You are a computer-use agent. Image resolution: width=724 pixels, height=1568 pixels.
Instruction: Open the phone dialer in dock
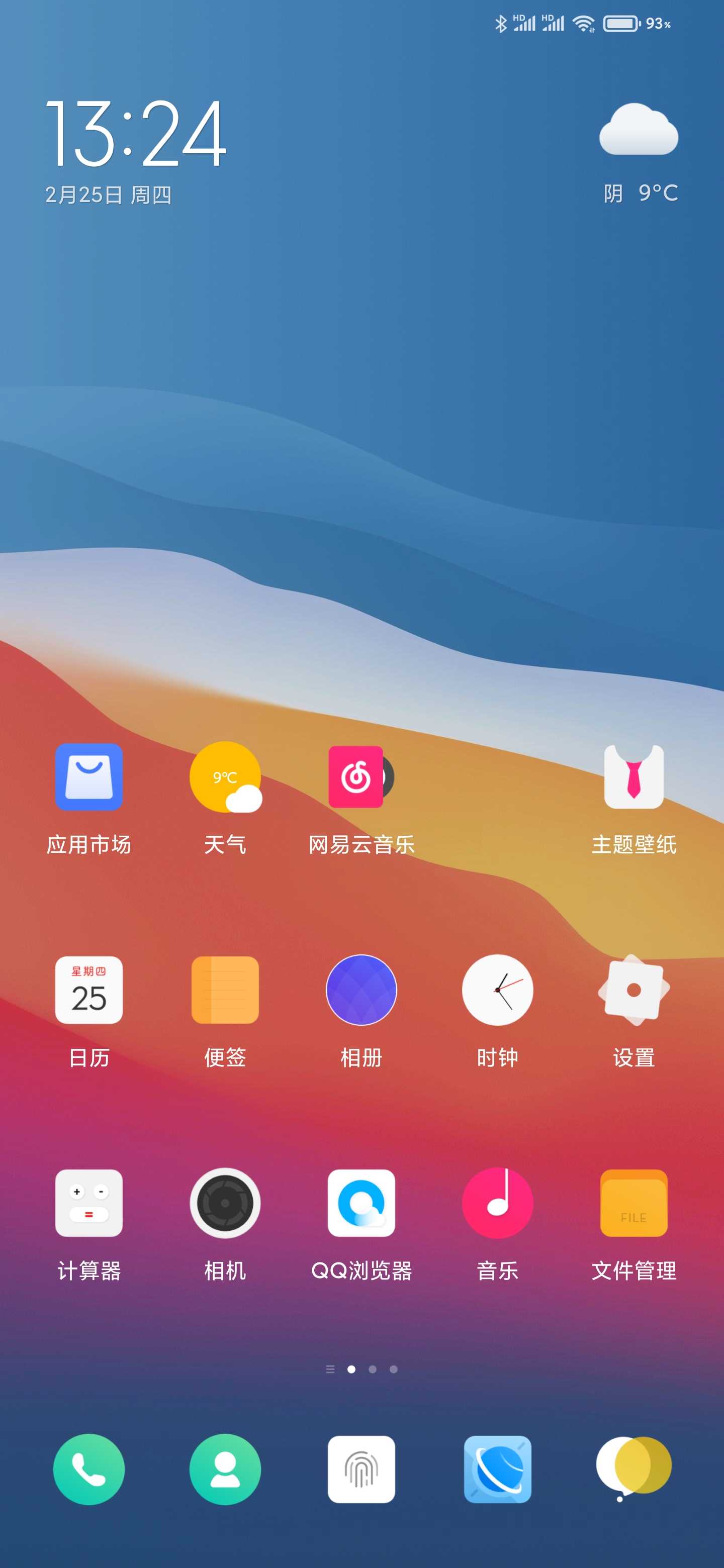[89, 1469]
